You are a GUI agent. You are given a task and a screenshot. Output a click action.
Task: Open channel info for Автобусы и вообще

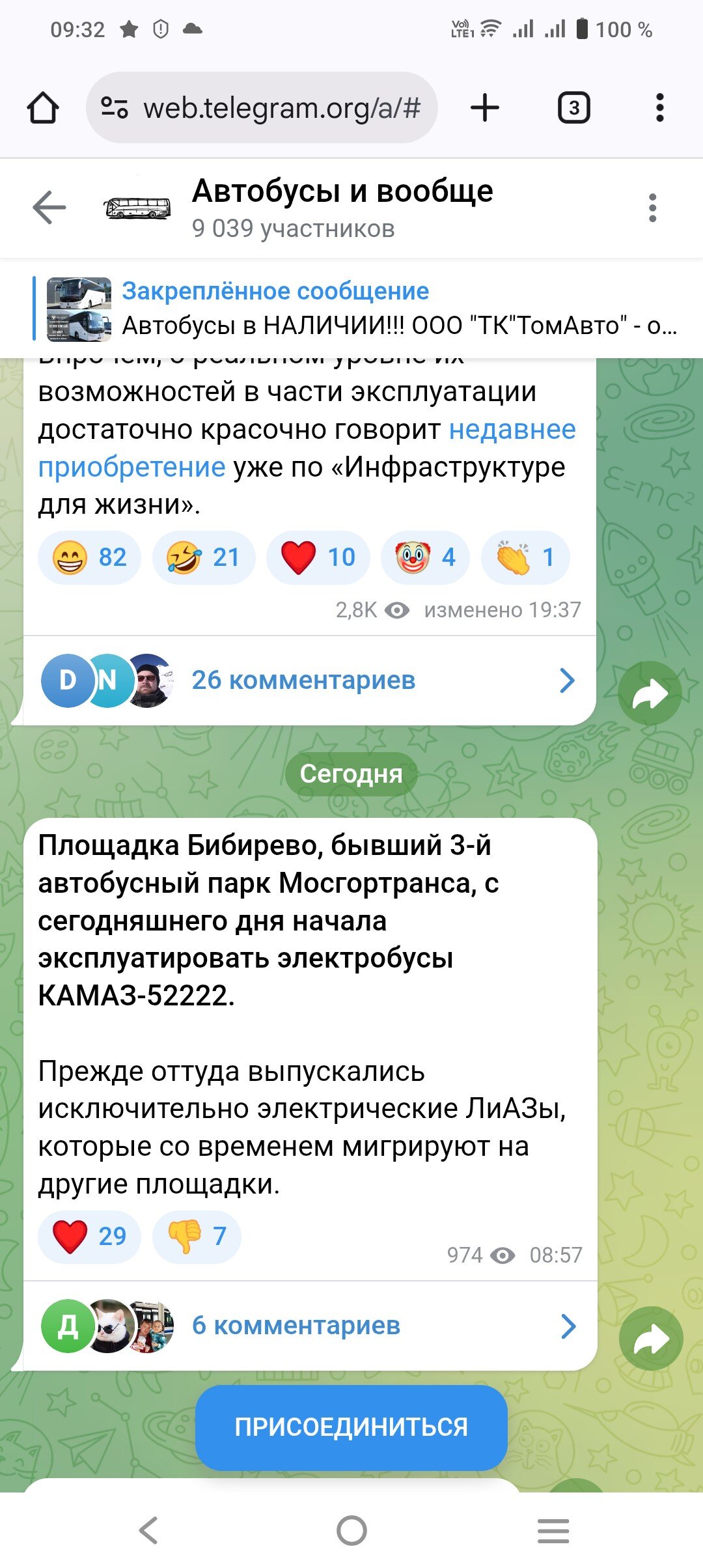tap(342, 208)
